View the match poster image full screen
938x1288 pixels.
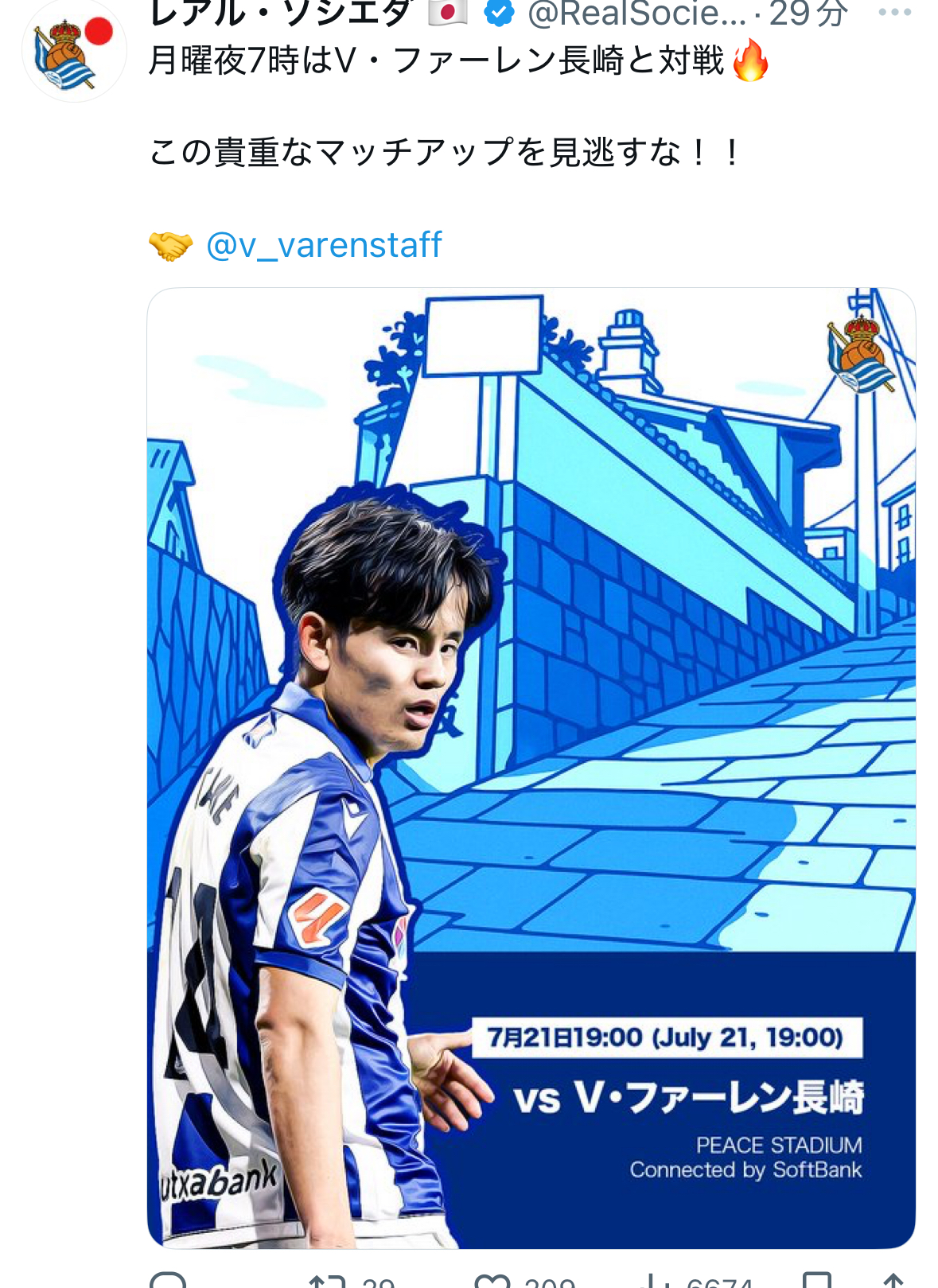pos(531,768)
